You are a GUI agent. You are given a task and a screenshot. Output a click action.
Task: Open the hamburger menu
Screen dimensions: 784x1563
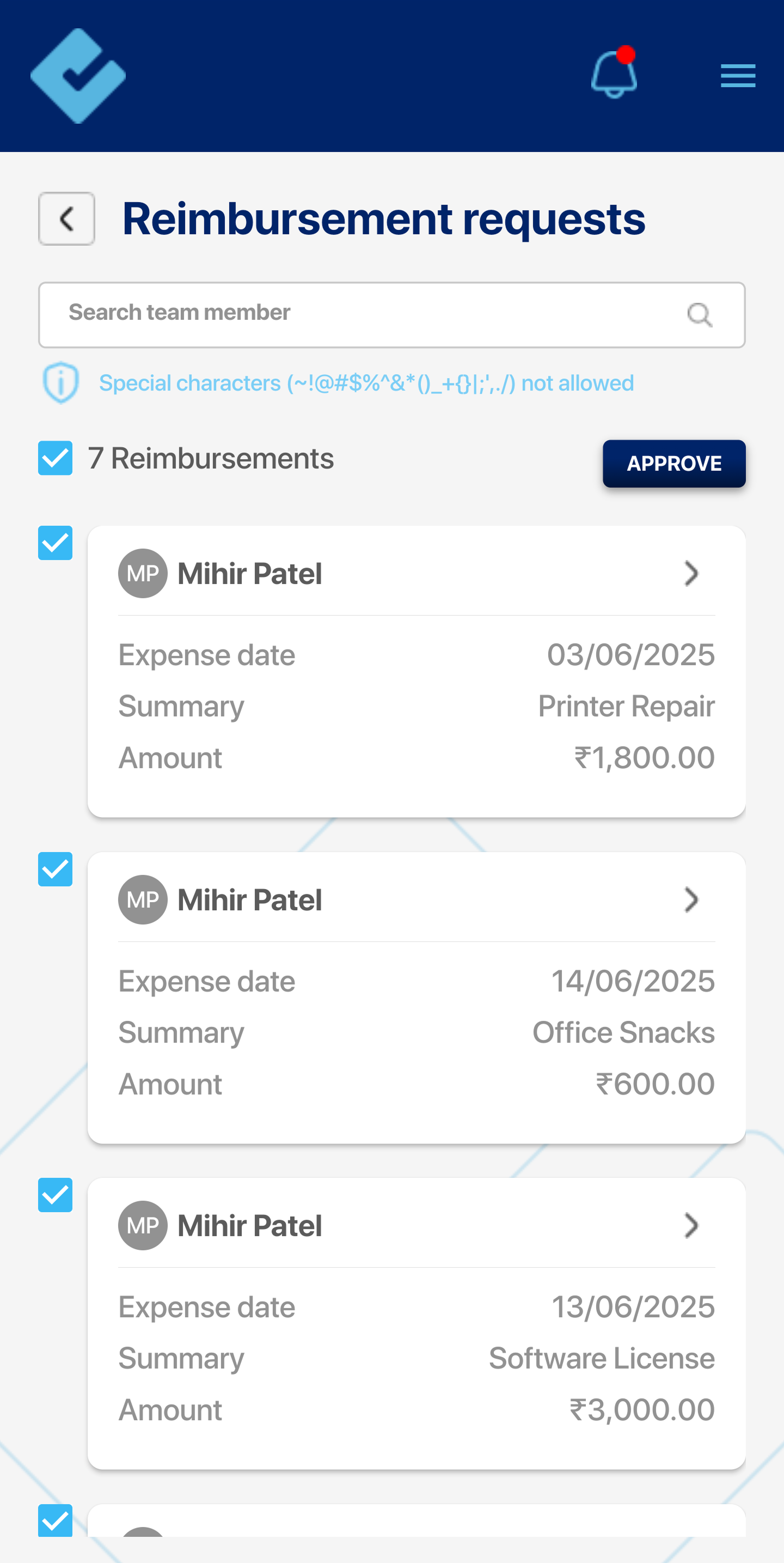(x=737, y=76)
